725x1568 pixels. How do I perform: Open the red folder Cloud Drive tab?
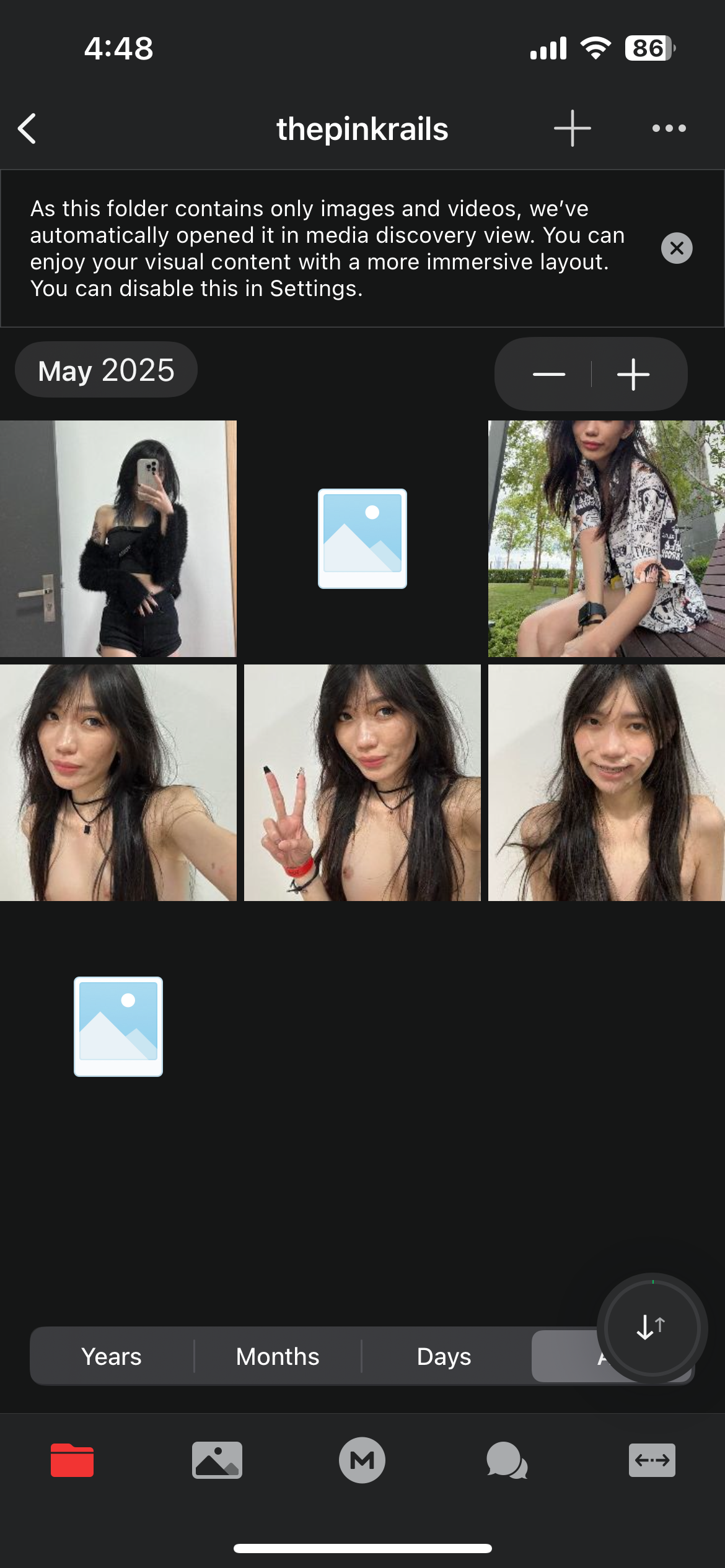click(72, 1460)
